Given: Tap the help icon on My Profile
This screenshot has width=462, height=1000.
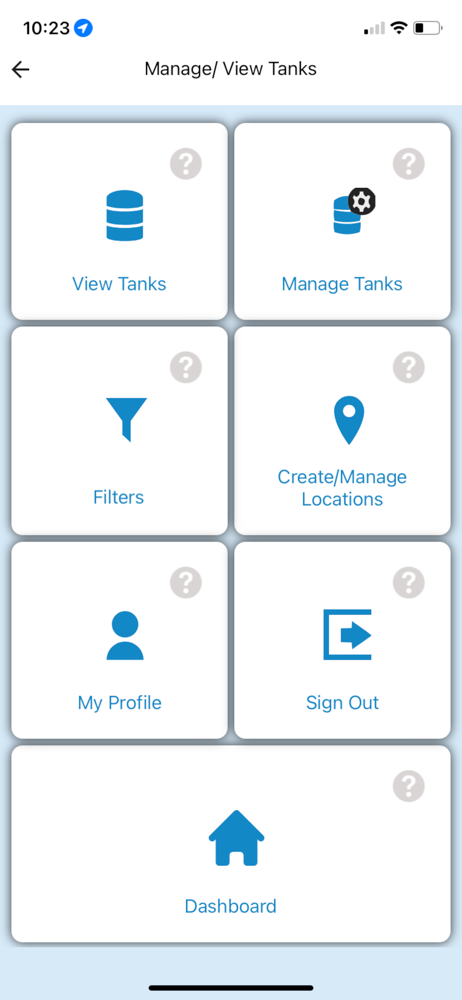Looking at the screenshot, I should click(x=186, y=582).
